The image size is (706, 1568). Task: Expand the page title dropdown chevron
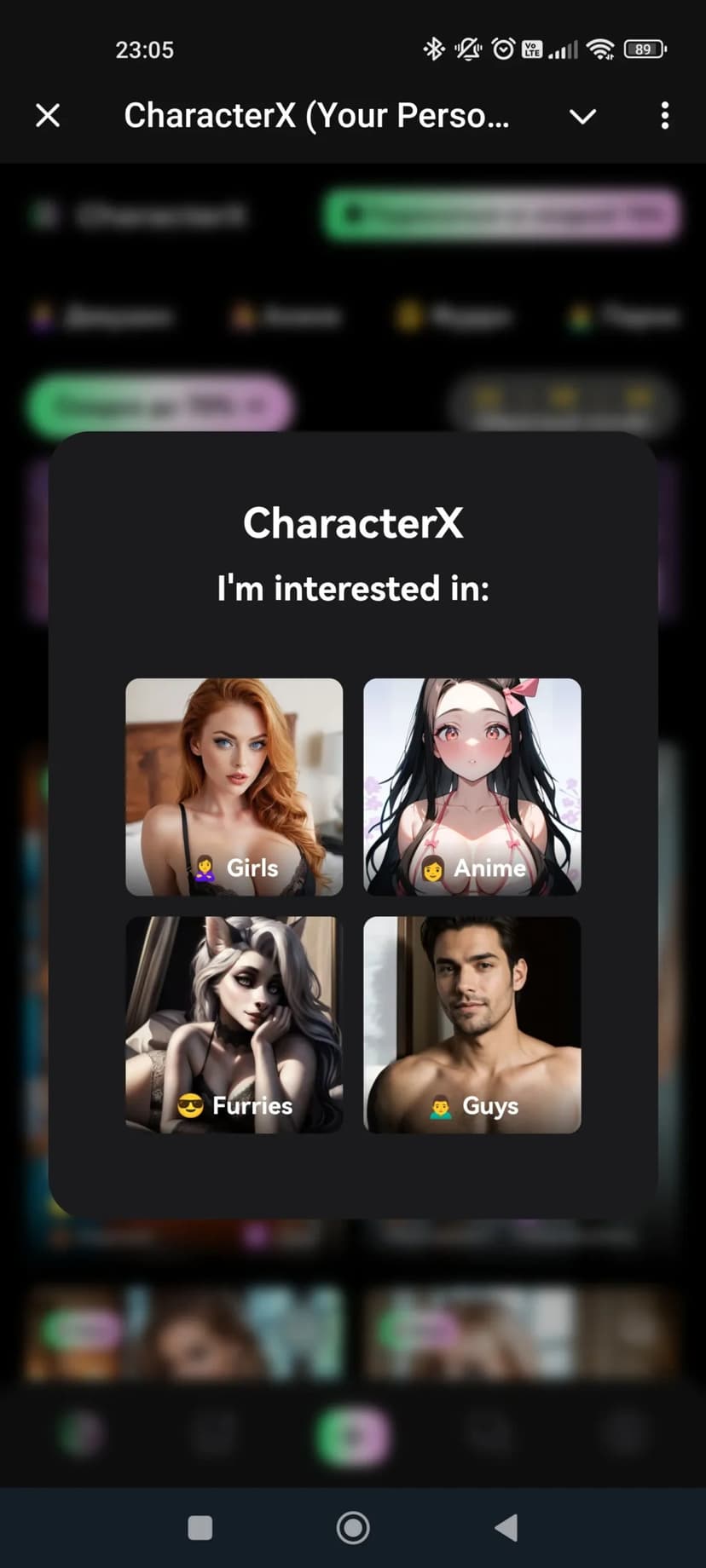click(582, 116)
